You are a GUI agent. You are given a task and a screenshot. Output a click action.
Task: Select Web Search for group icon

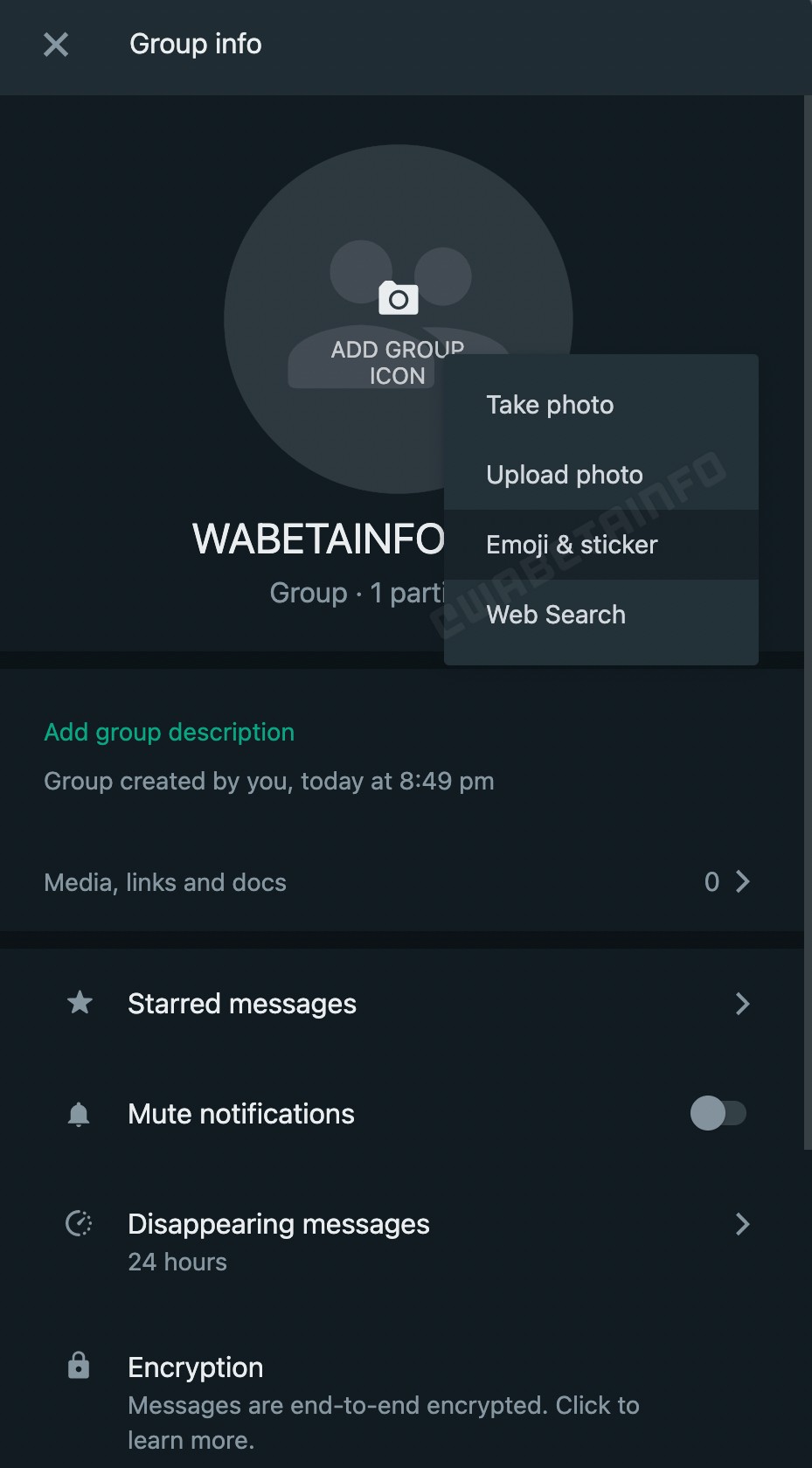(601, 615)
